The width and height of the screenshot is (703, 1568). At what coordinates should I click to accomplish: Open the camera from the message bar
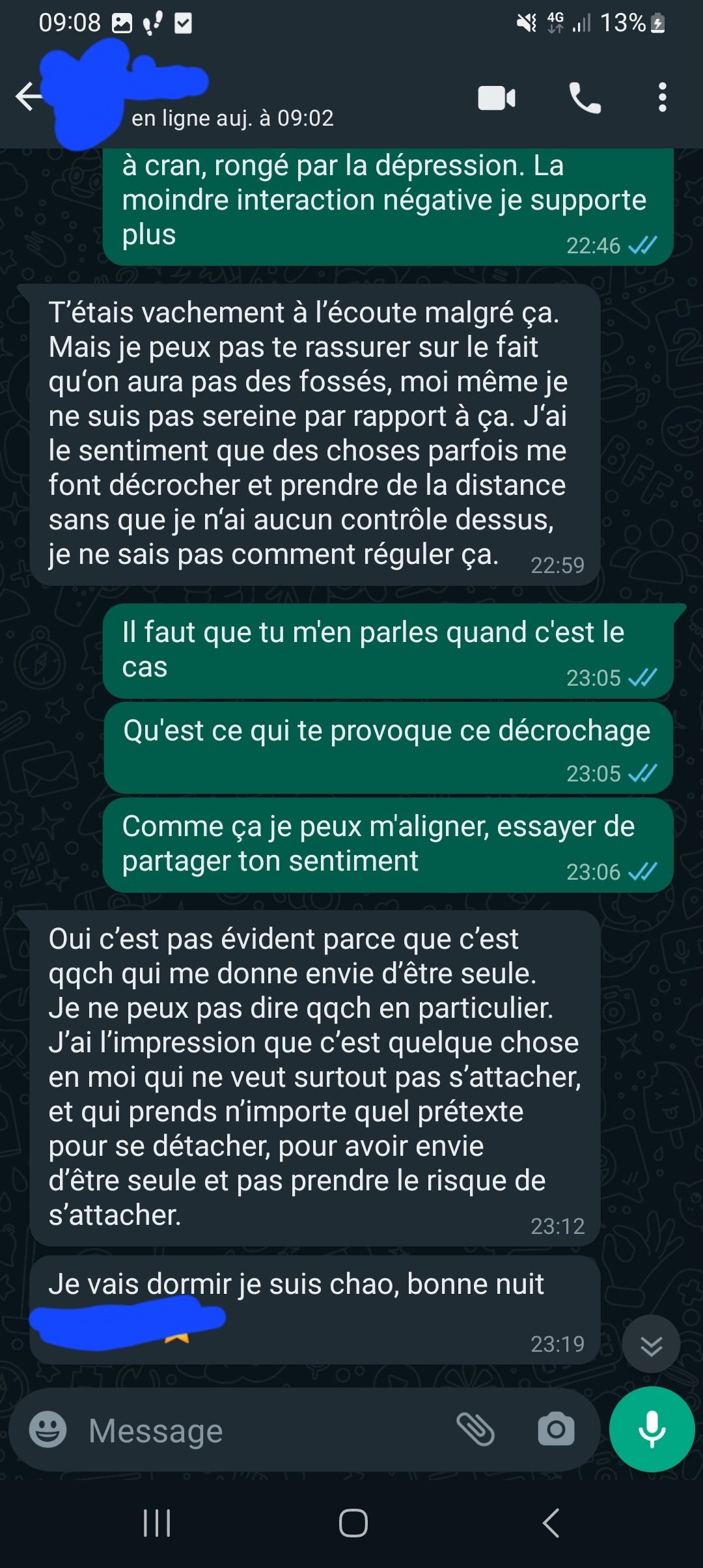pos(556,1430)
